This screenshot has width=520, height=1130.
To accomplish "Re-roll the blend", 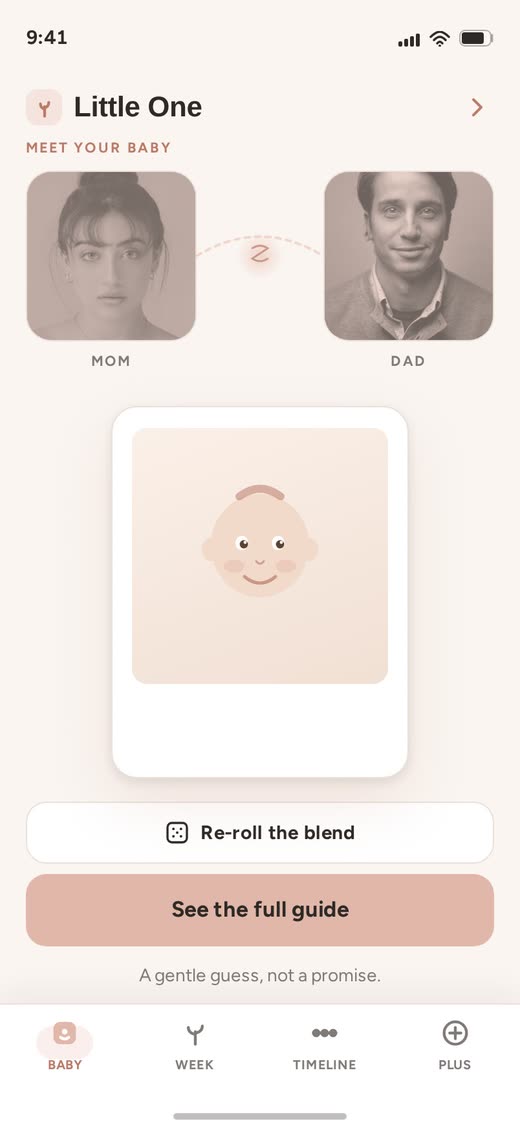I will click(x=260, y=832).
